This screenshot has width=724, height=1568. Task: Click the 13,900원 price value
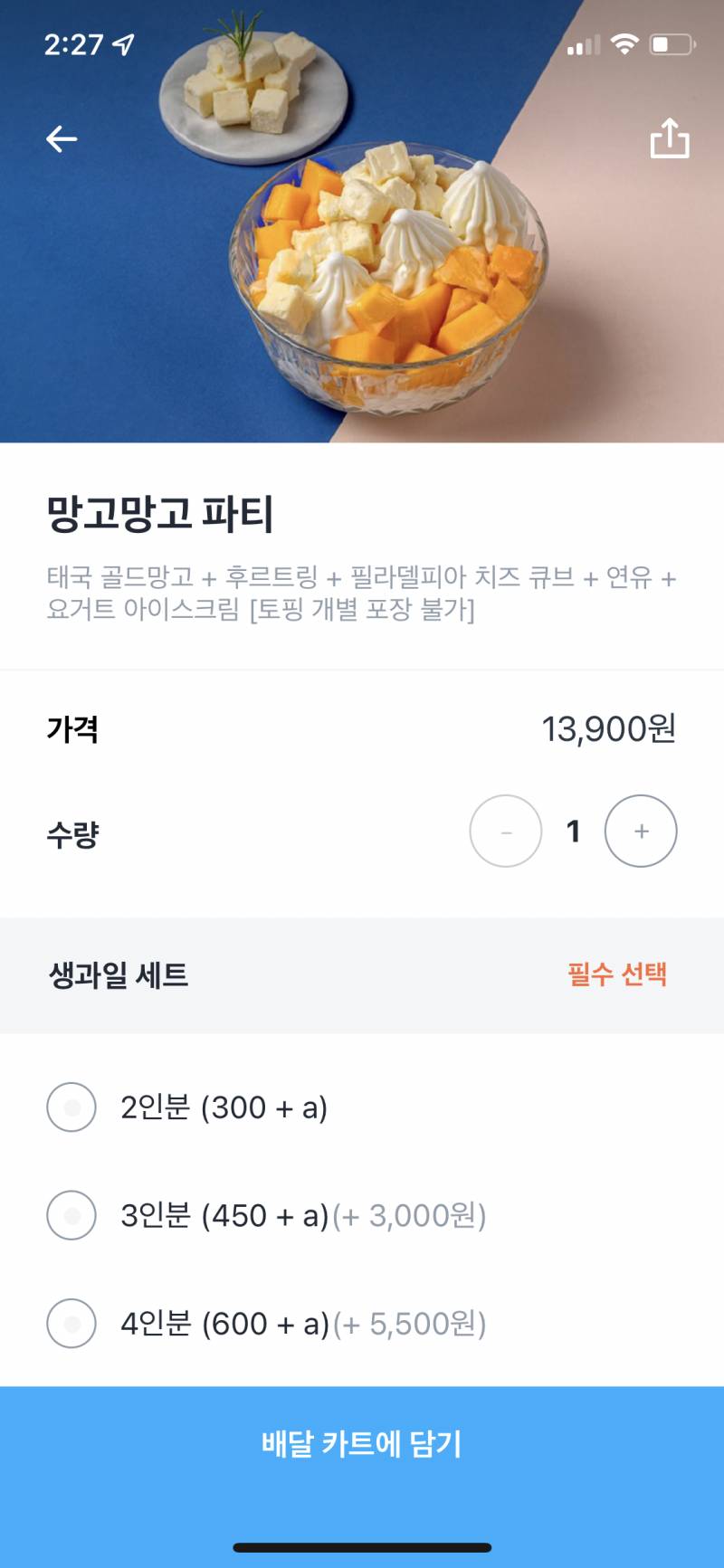coord(609,730)
